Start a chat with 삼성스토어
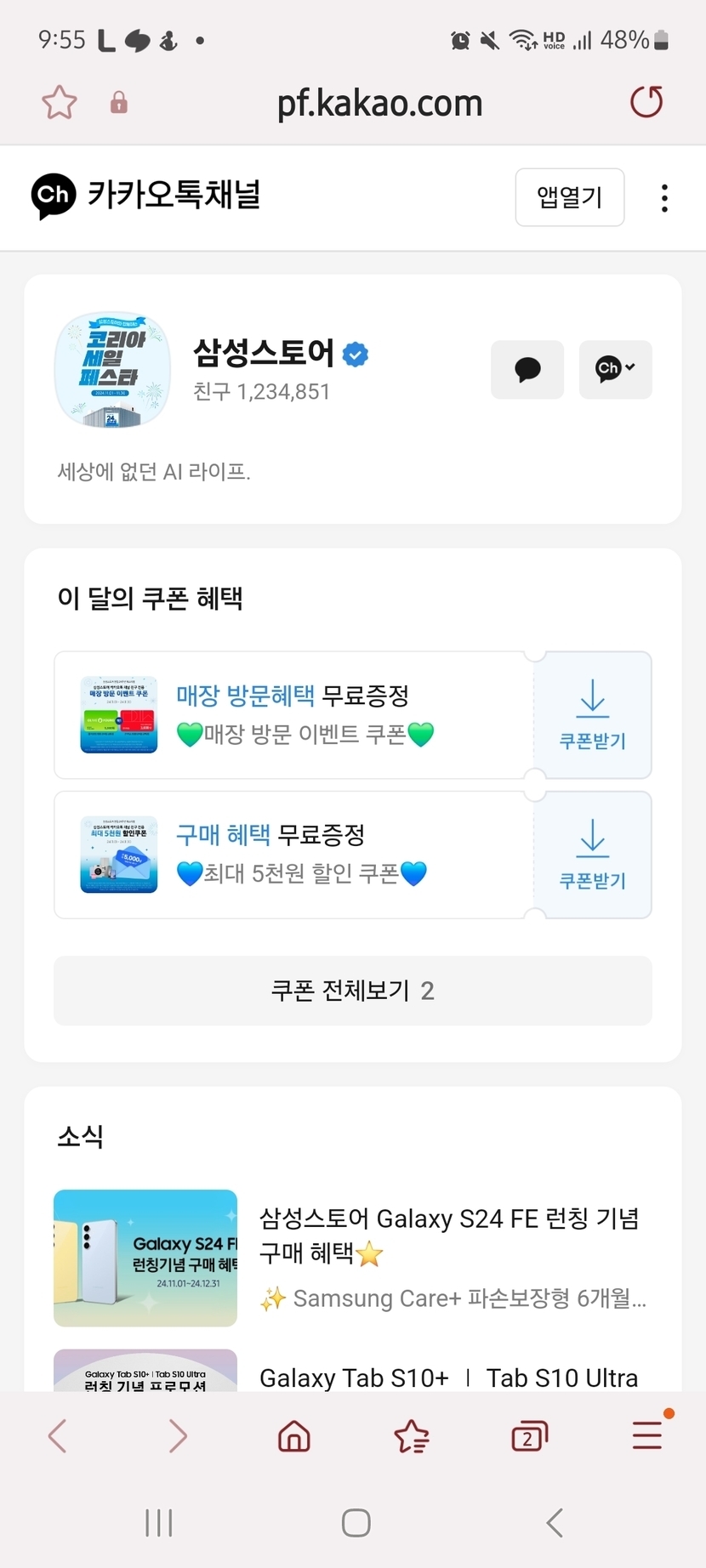 [x=527, y=370]
